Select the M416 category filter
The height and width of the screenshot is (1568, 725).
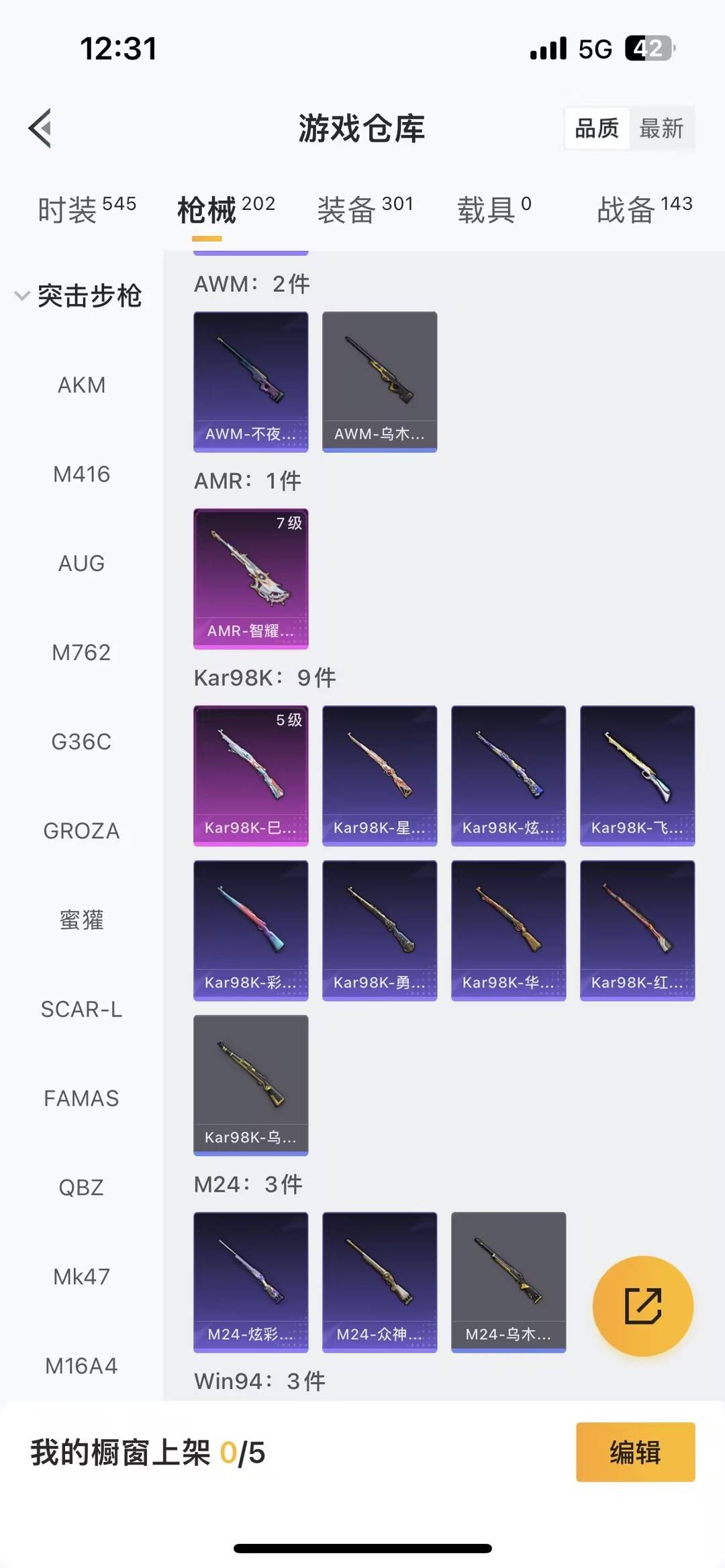(x=81, y=474)
